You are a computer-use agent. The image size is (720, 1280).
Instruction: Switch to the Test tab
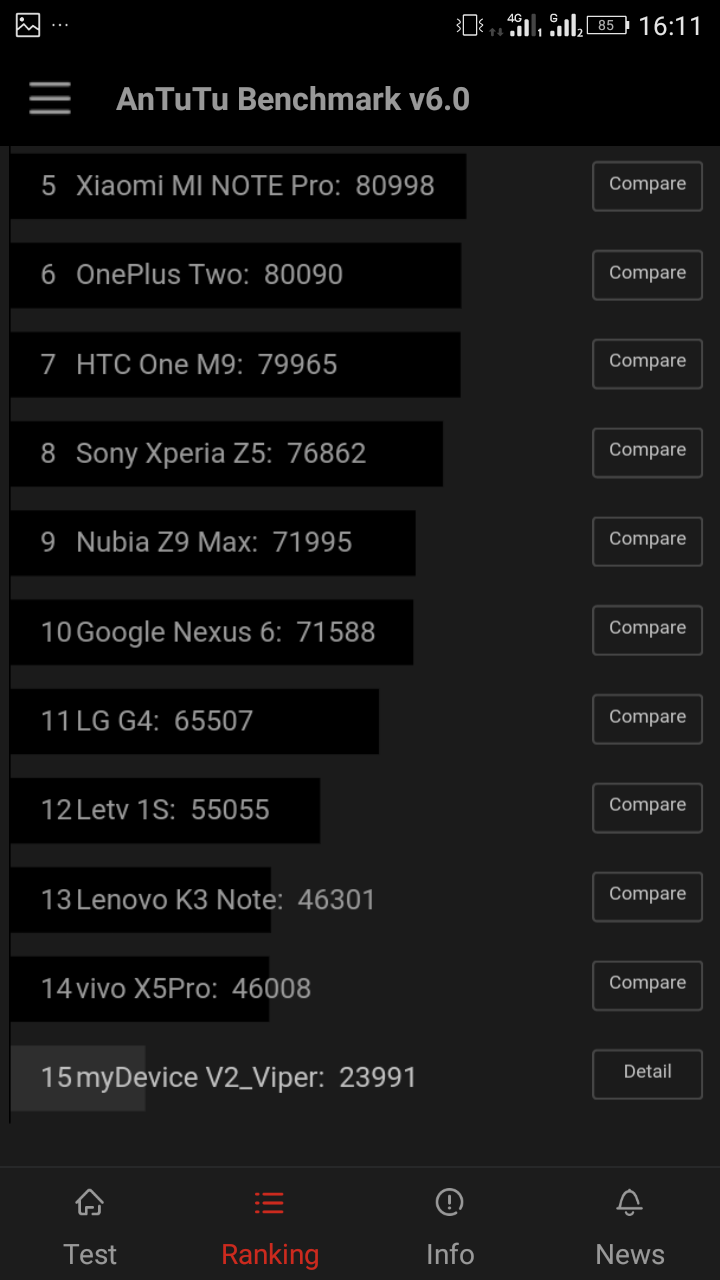90,1228
